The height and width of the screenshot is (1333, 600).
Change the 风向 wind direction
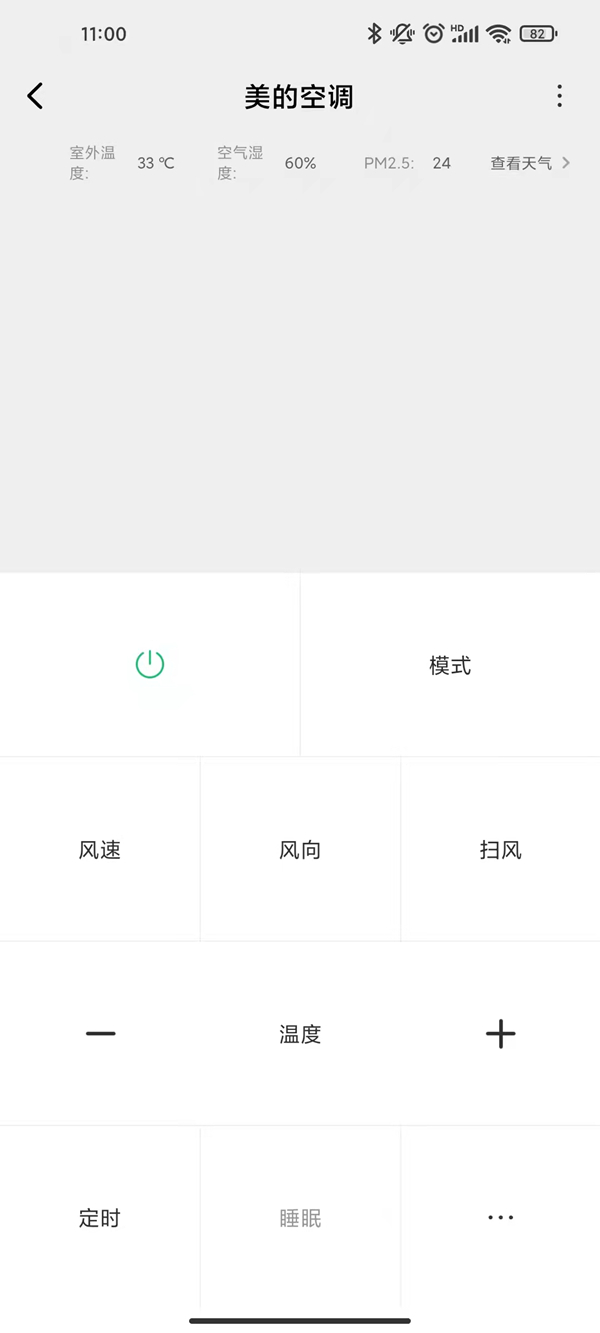[300, 850]
